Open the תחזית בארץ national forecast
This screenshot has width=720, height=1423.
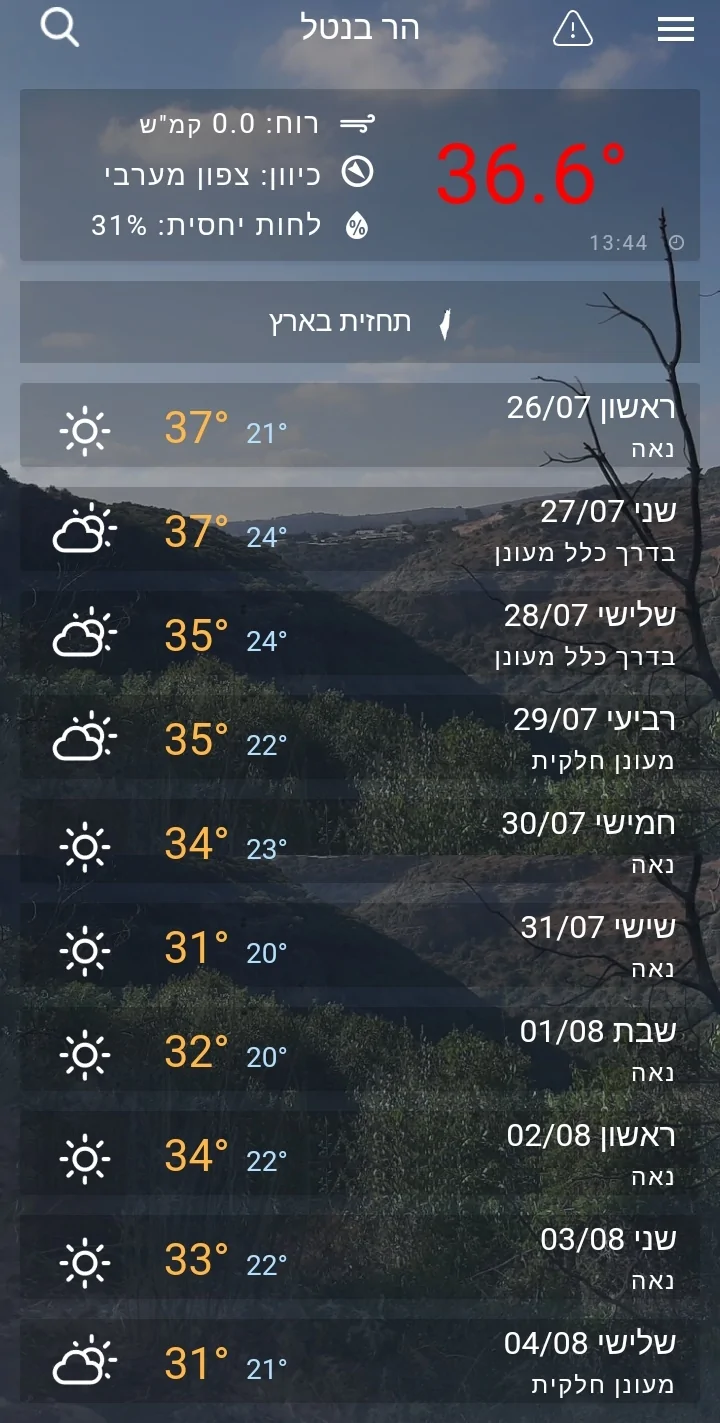360,322
